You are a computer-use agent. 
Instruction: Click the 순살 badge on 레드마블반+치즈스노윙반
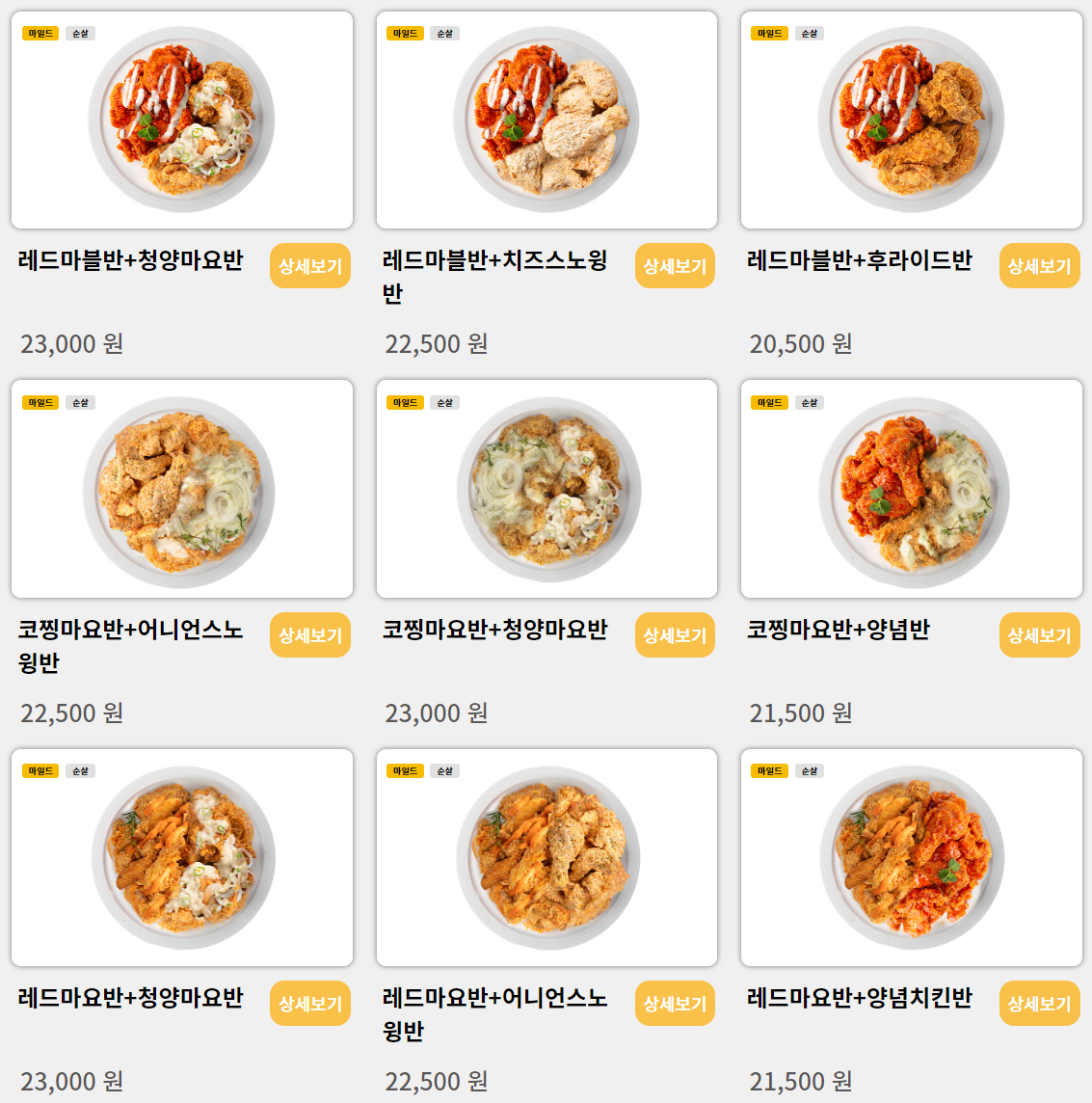pos(445,31)
